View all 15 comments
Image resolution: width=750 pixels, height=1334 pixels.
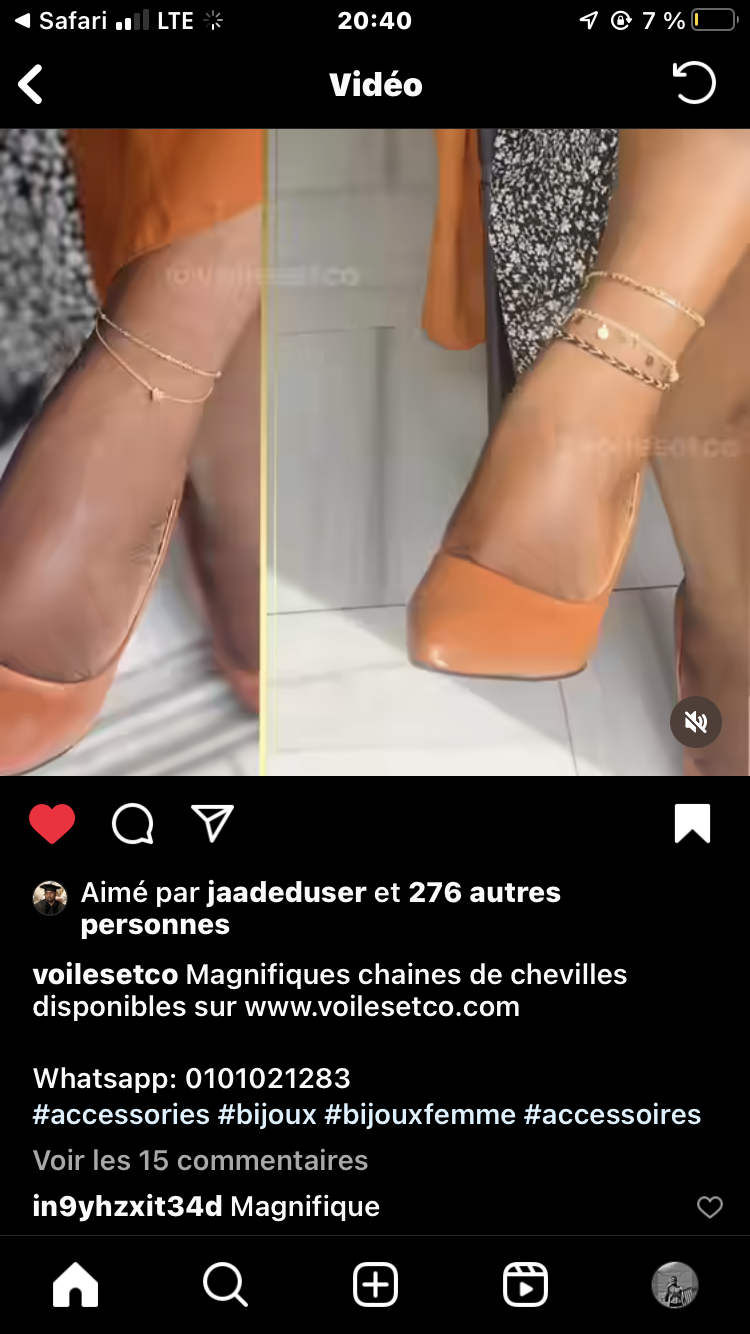[x=200, y=1160]
